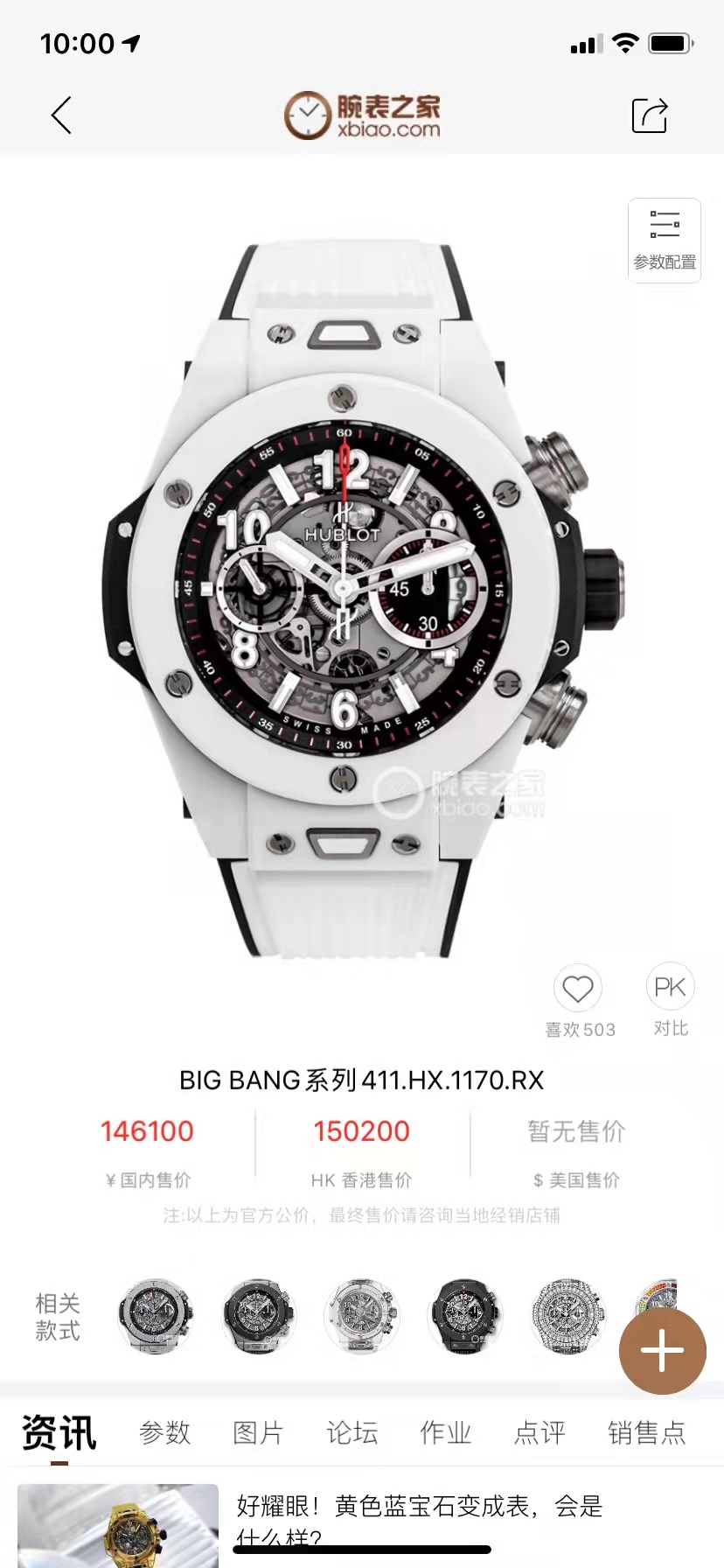Switch to the 点评 tab
Image resolution: width=724 pixels, height=1568 pixels.
point(540,1433)
